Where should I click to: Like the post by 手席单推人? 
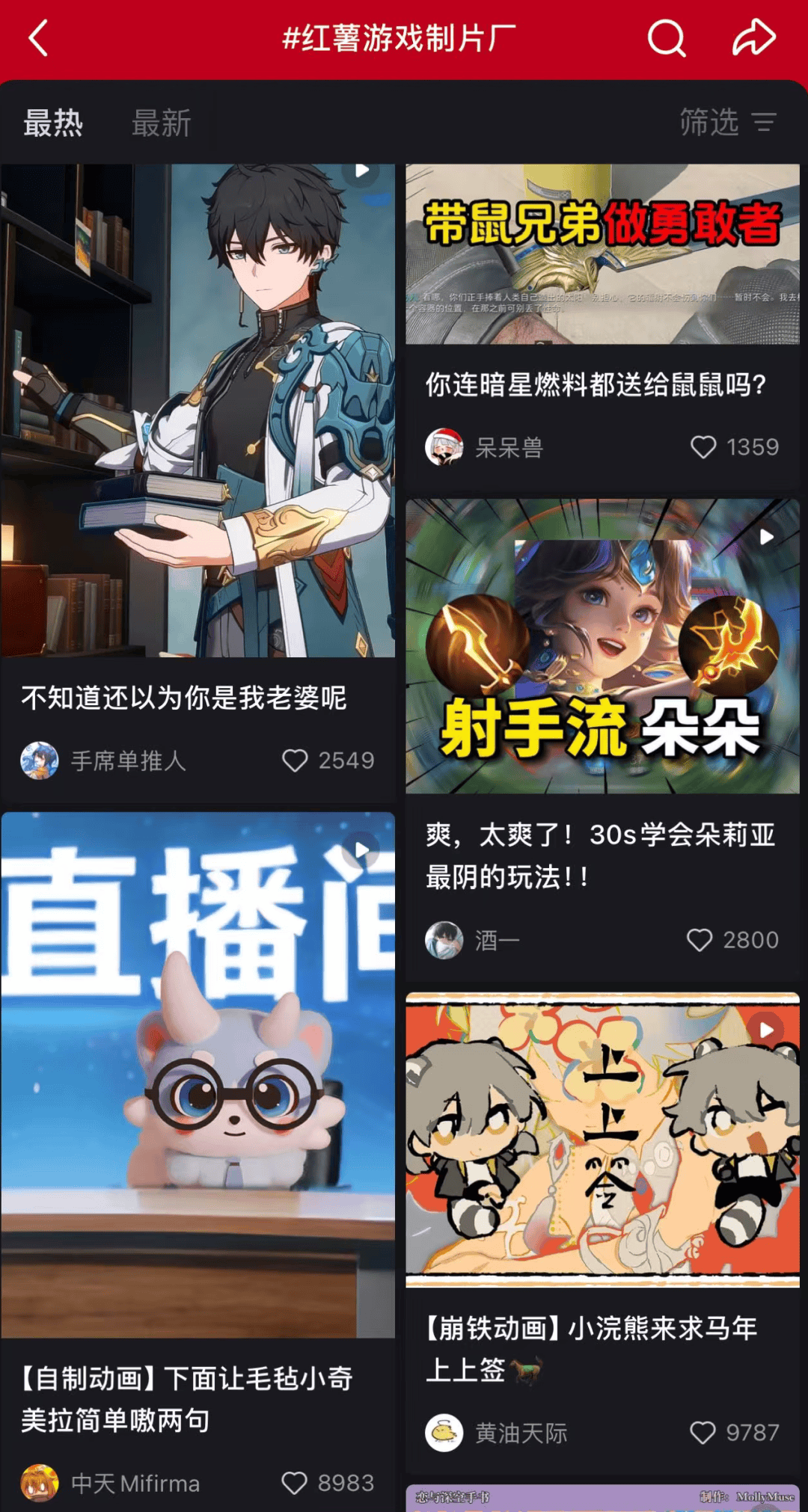295,760
